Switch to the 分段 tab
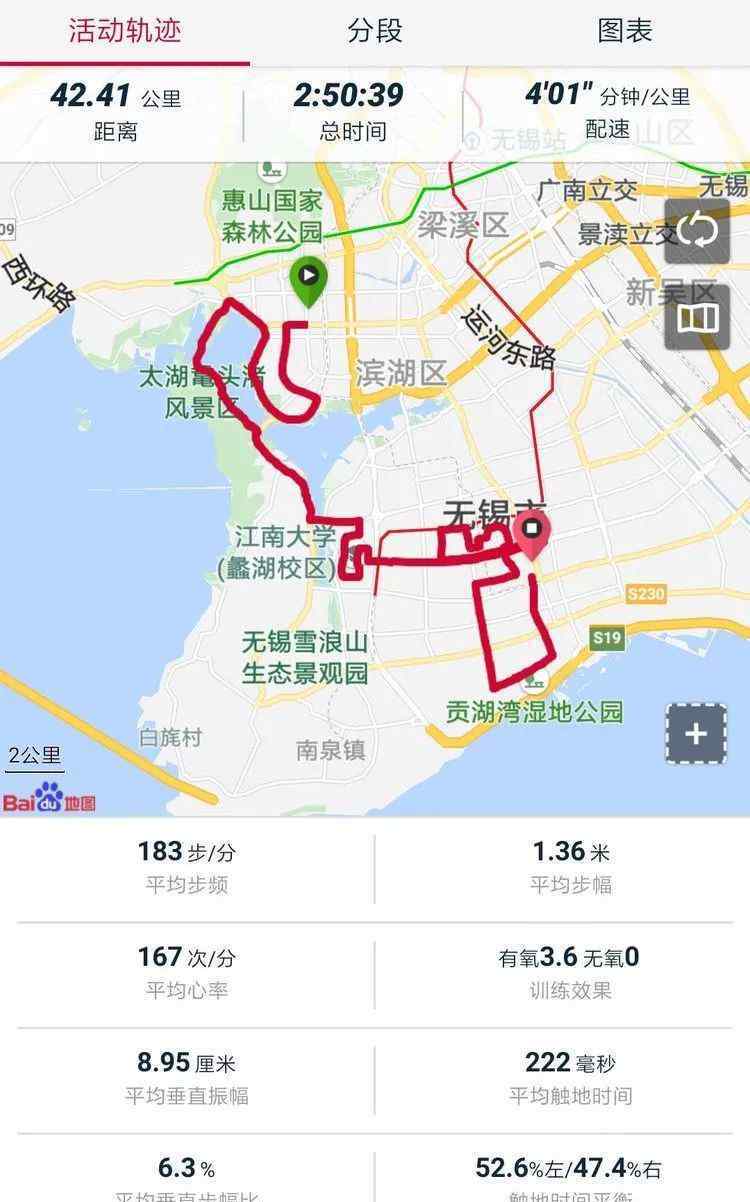This screenshot has height=1202, width=750. [375, 30]
